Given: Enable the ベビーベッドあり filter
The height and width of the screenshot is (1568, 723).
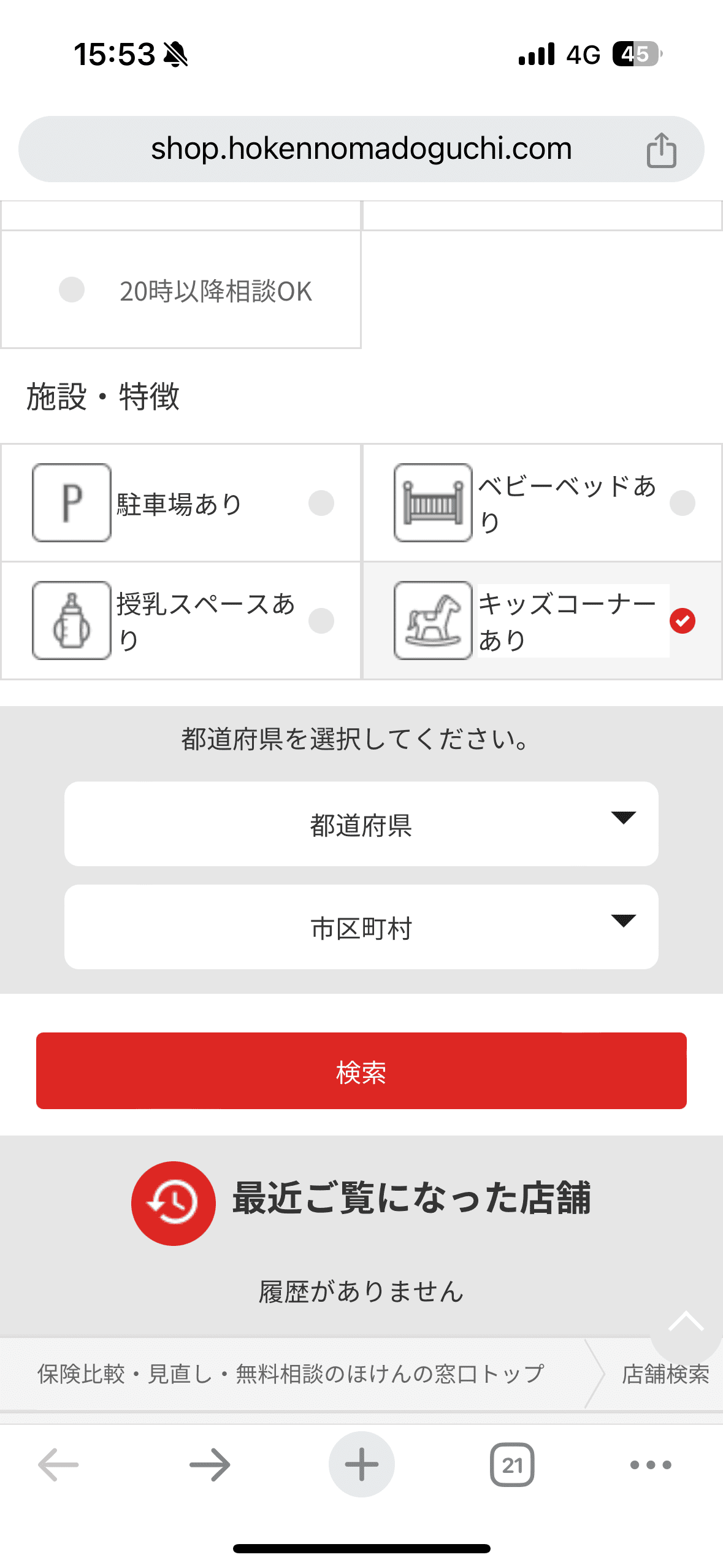Looking at the screenshot, I should point(682,503).
